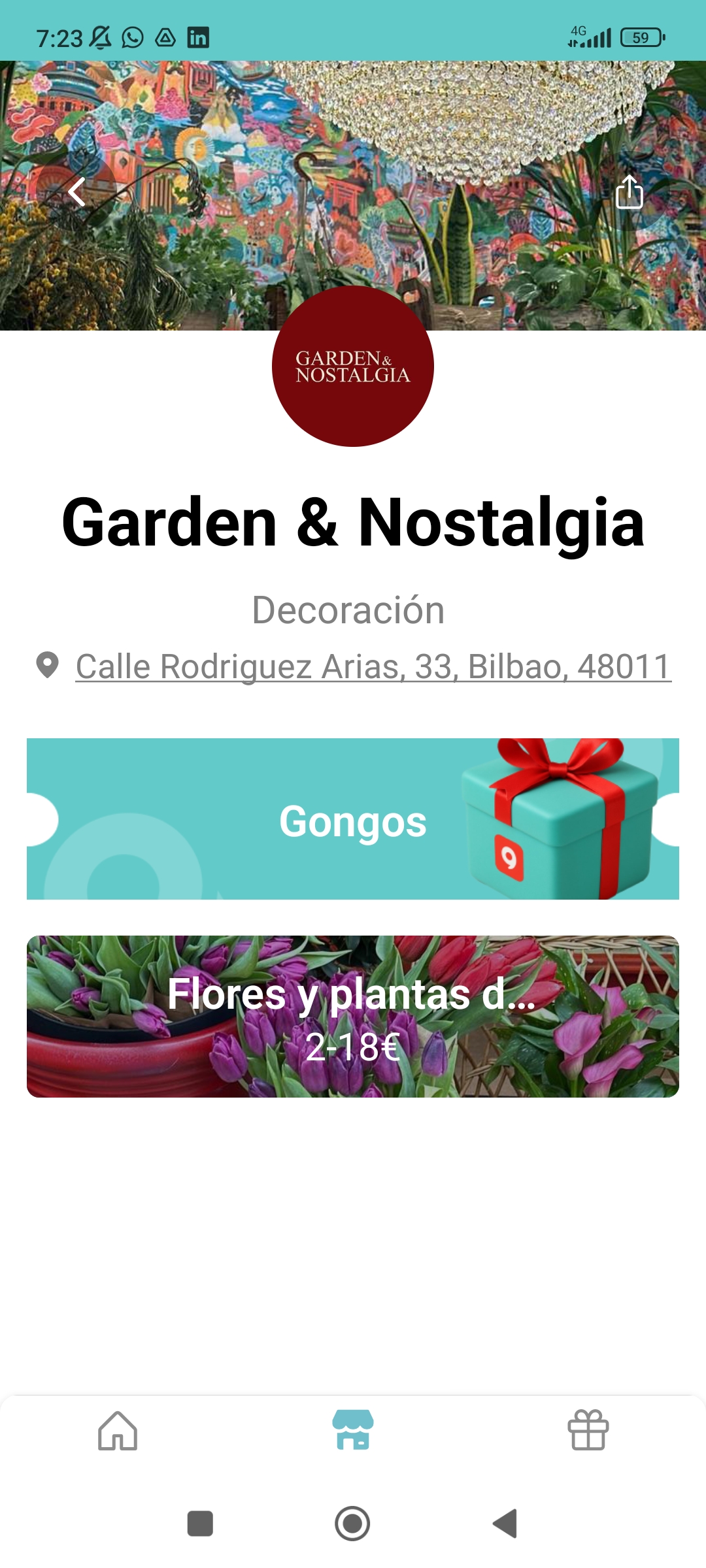The image size is (706, 1568).
Task: Open the Flores y plantas 2-18€ card
Action: pos(353,1017)
